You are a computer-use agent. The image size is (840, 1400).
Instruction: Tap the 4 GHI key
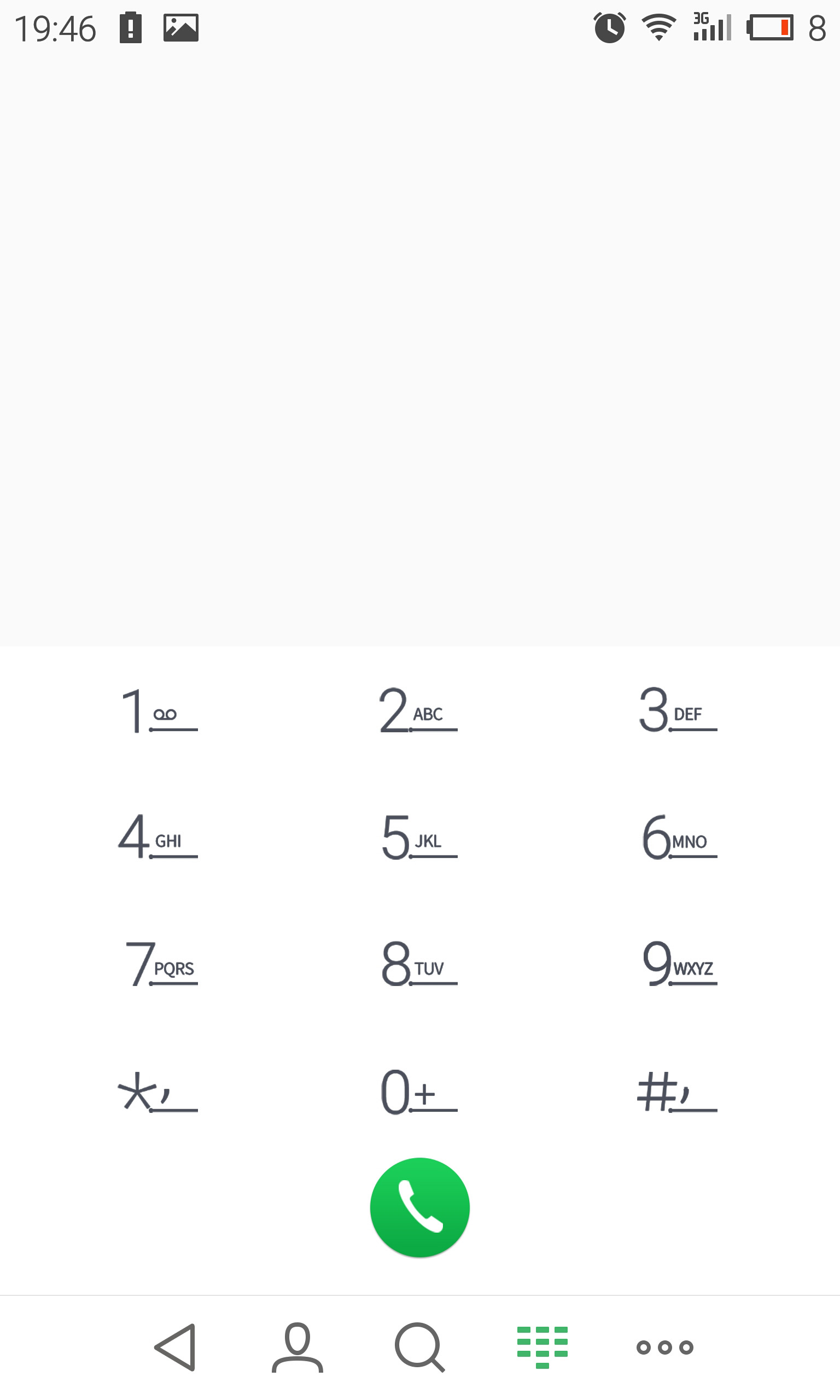[157, 837]
